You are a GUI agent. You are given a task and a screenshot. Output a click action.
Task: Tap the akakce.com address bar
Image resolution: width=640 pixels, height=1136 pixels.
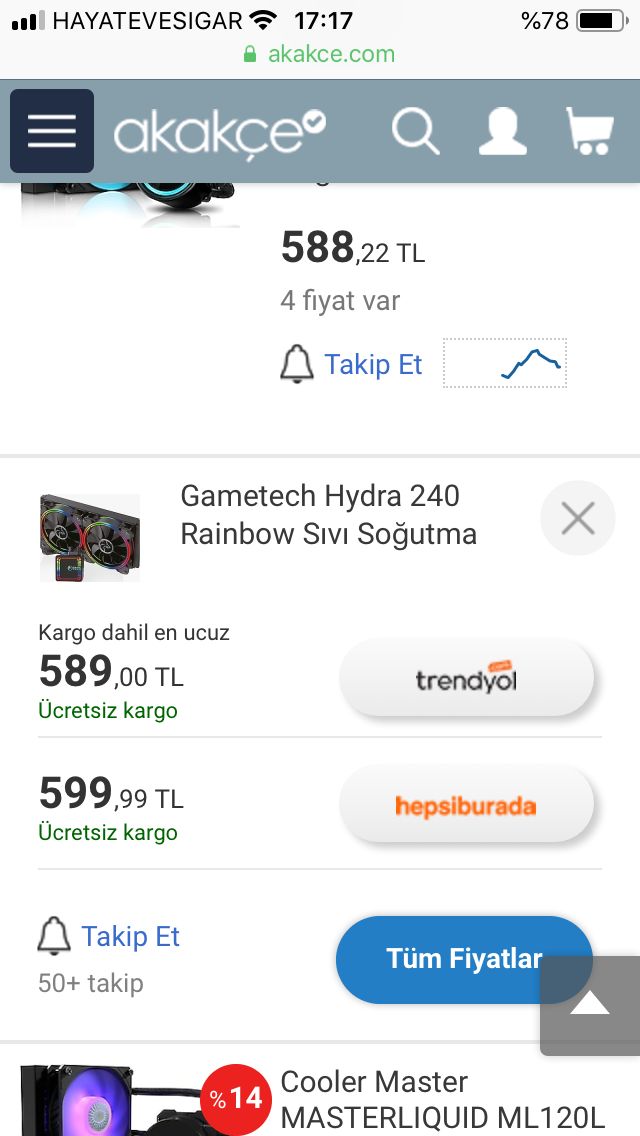point(320,54)
